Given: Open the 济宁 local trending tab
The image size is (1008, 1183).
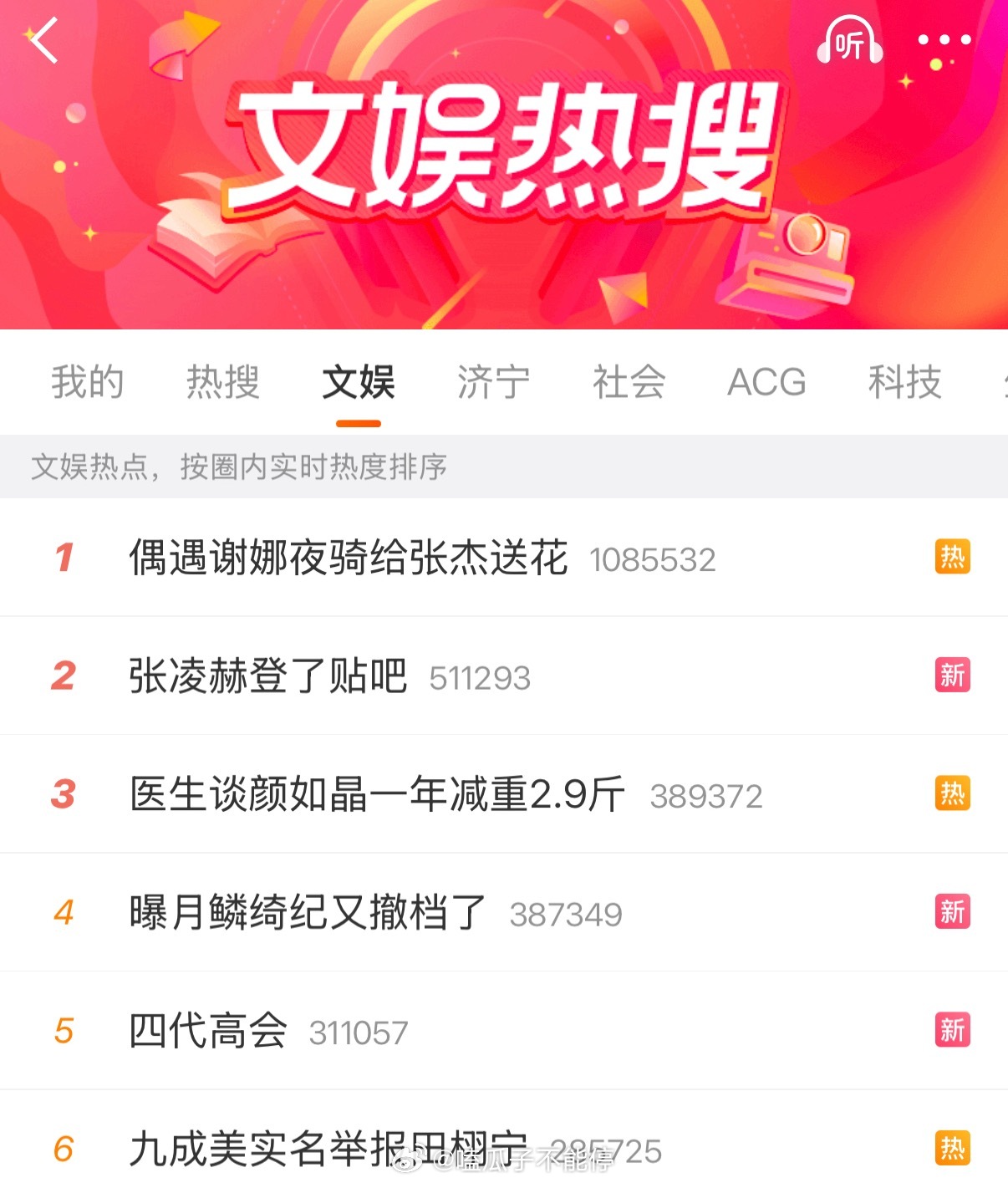Looking at the screenshot, I should coord(492,383).
